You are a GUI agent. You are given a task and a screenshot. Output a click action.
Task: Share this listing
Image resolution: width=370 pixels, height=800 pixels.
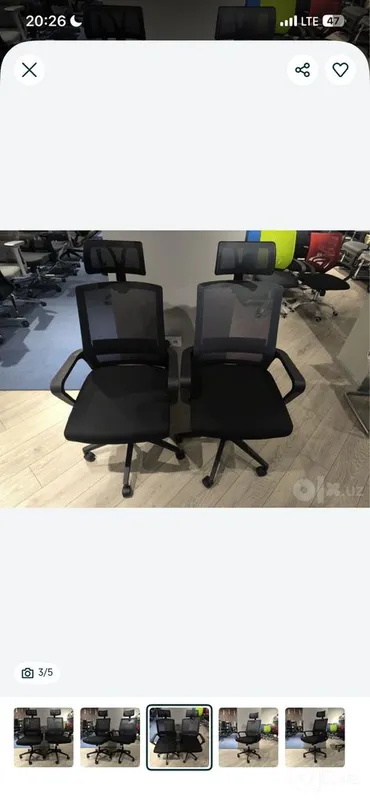[x=302, y=70]
